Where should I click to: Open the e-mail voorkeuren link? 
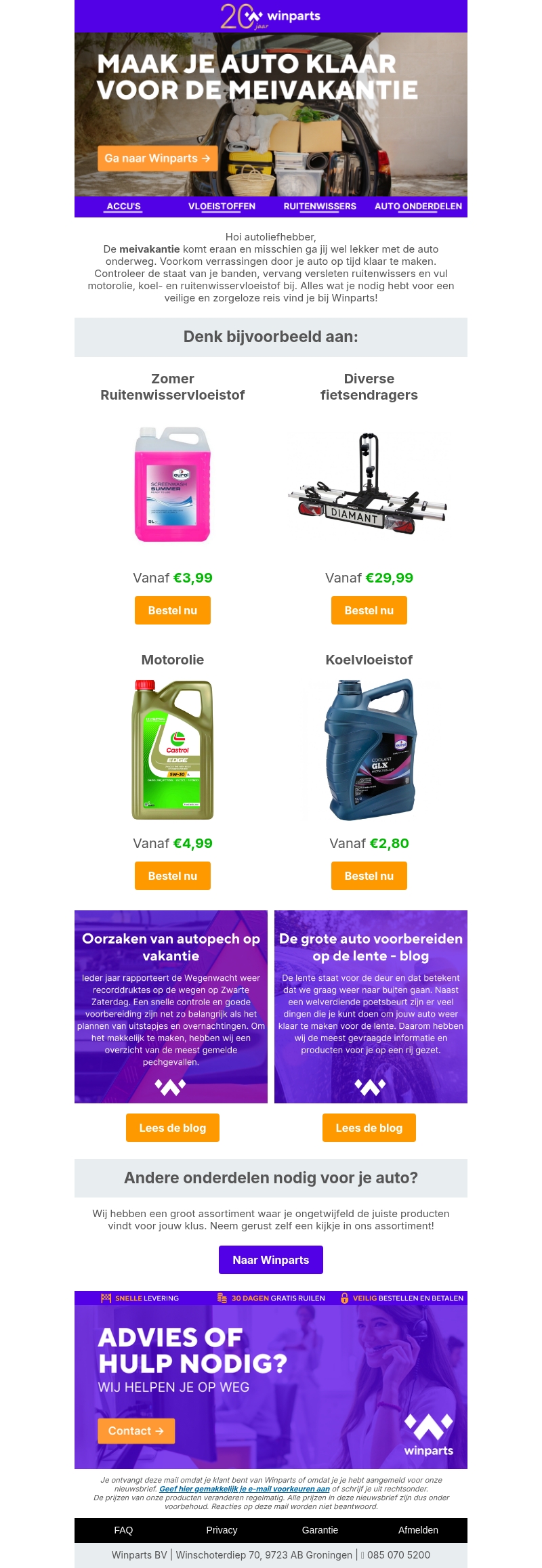coord(245,1489)
